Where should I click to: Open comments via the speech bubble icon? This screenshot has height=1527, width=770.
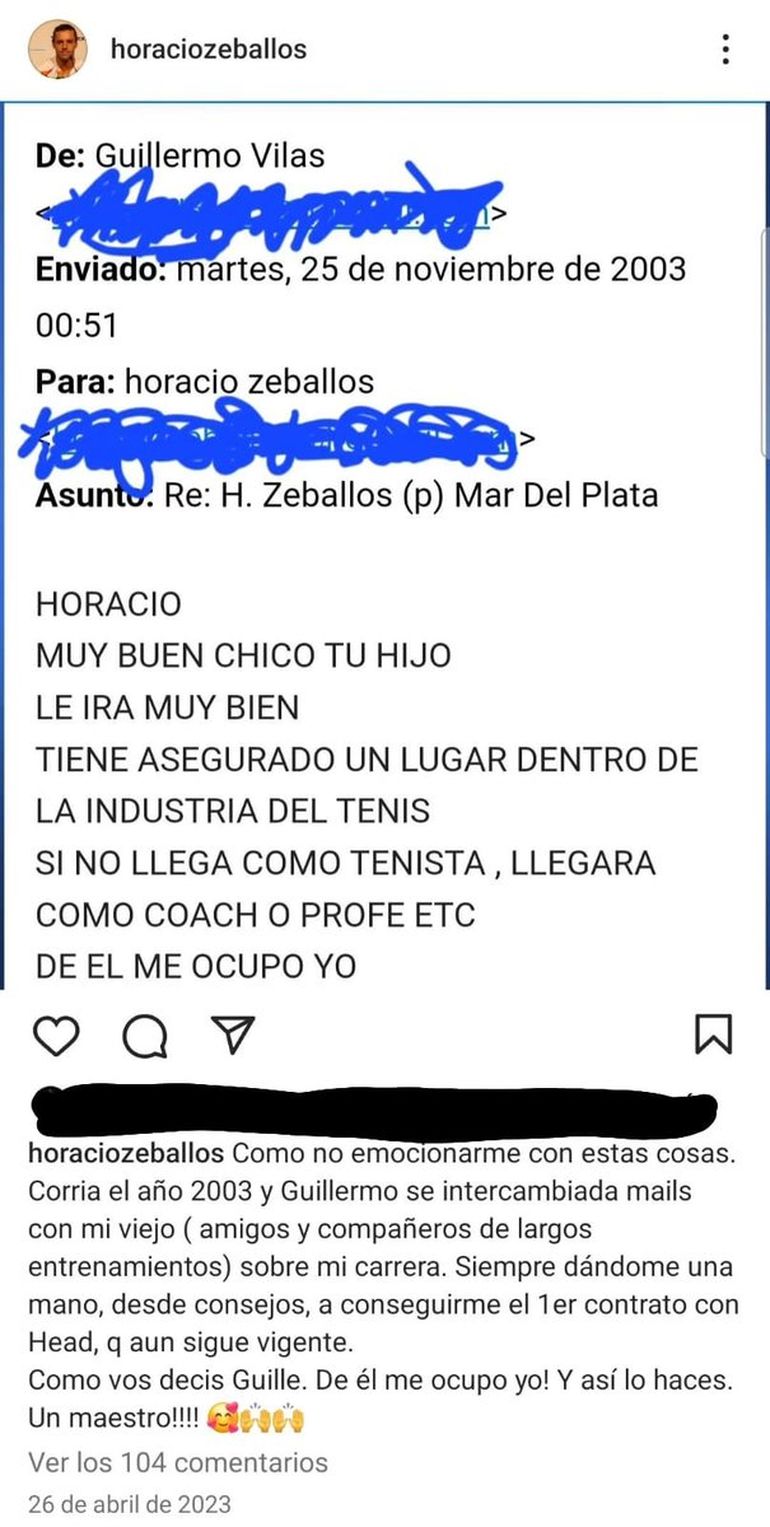(x=145, y=1037)
